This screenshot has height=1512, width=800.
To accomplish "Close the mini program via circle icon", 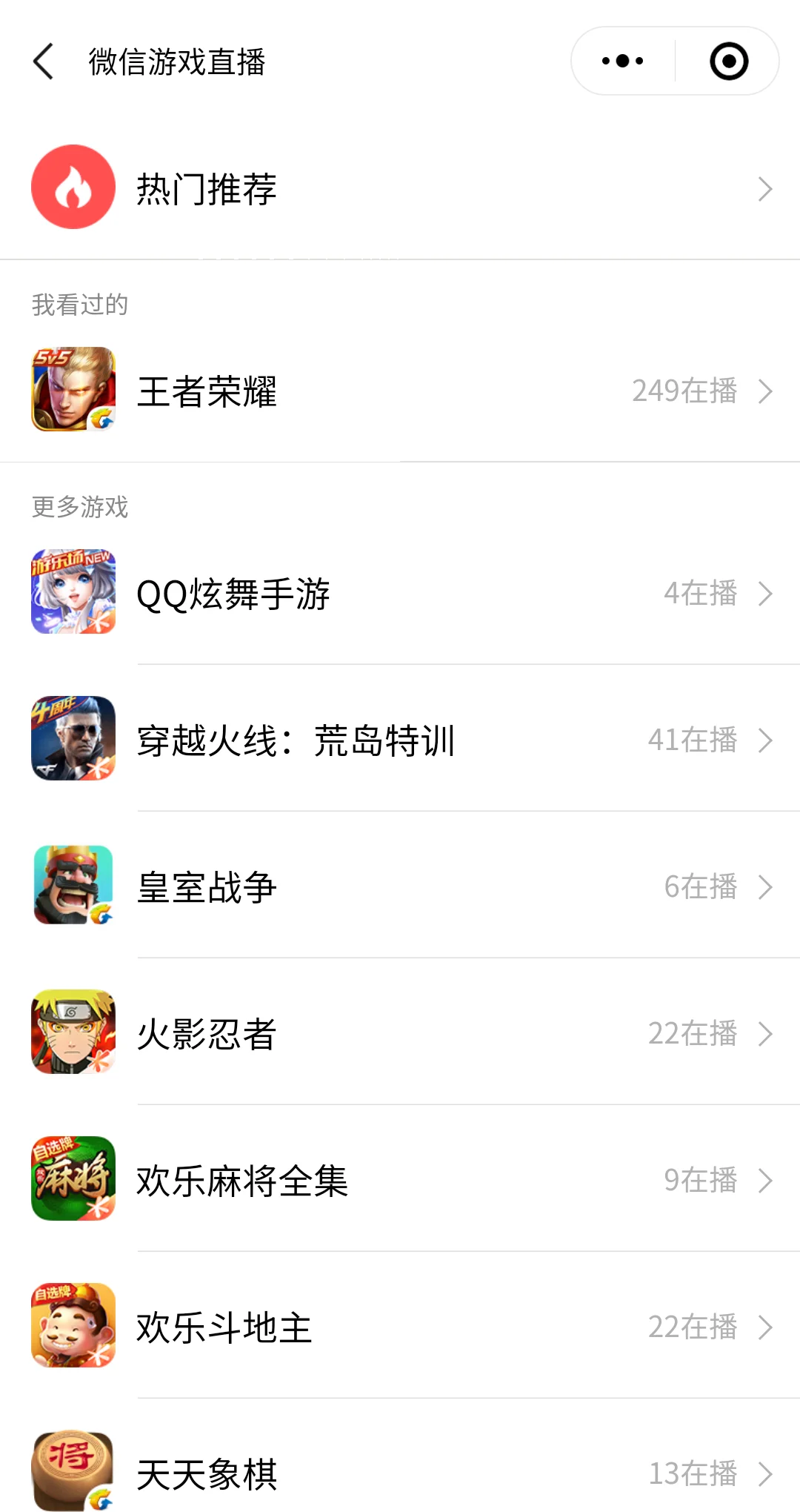I will [729, 61].
